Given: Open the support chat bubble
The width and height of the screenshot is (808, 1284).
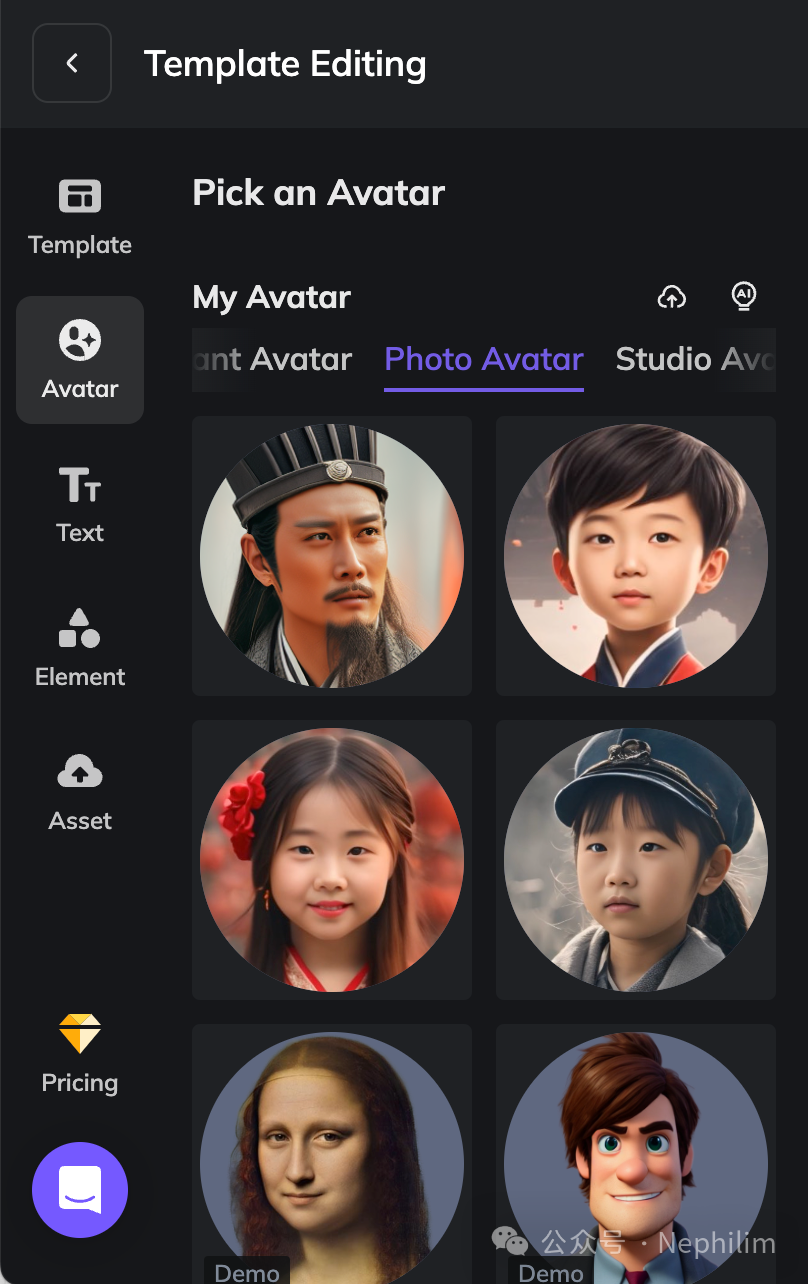Looking at the screenshot, I should [80, 1190].
